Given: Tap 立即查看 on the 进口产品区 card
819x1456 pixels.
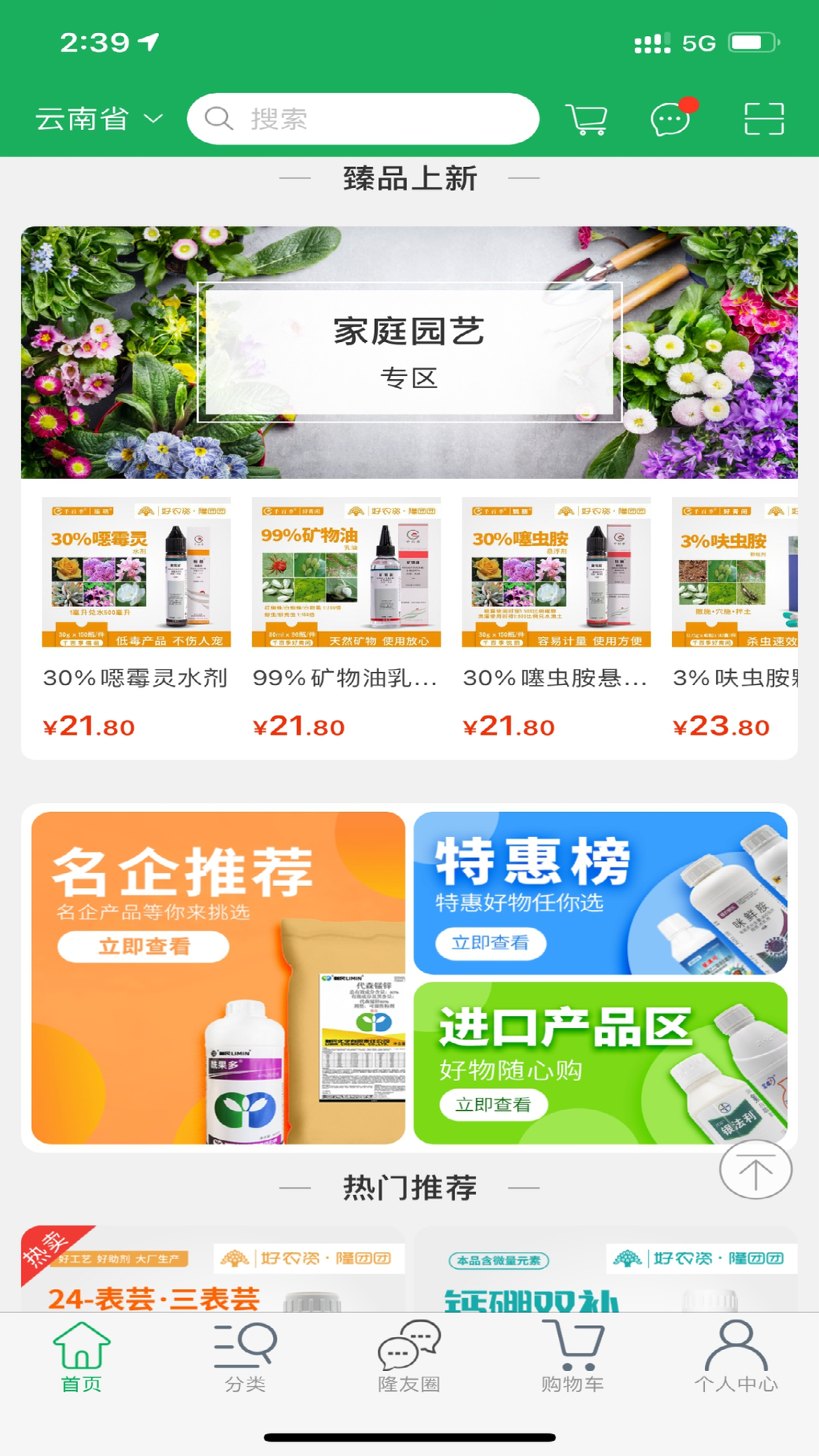Looking at the screenshot, I should pyautogui.click(x=493, y=1105).
